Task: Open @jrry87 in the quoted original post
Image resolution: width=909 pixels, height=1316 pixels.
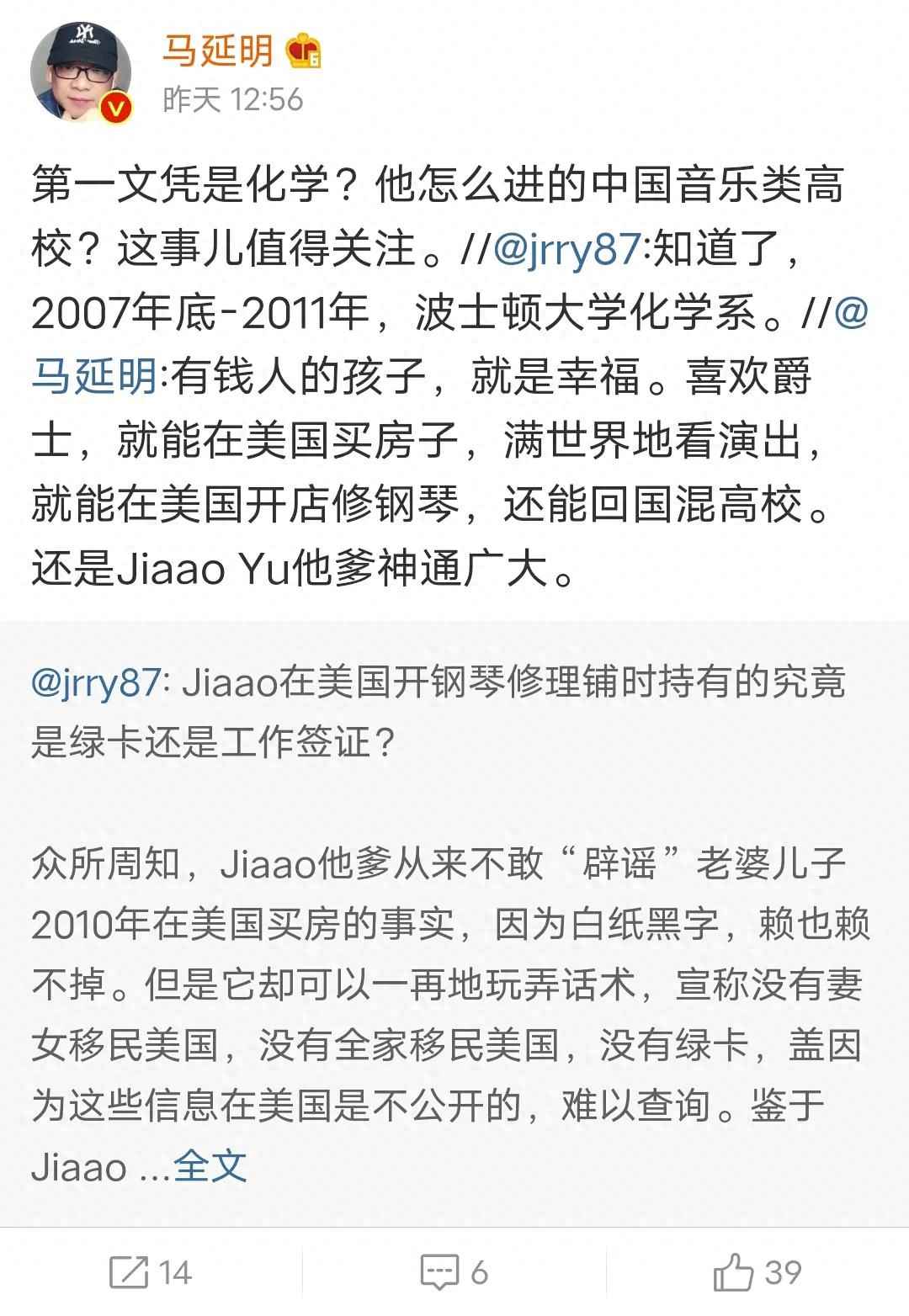Action: (x=95, y=682)
